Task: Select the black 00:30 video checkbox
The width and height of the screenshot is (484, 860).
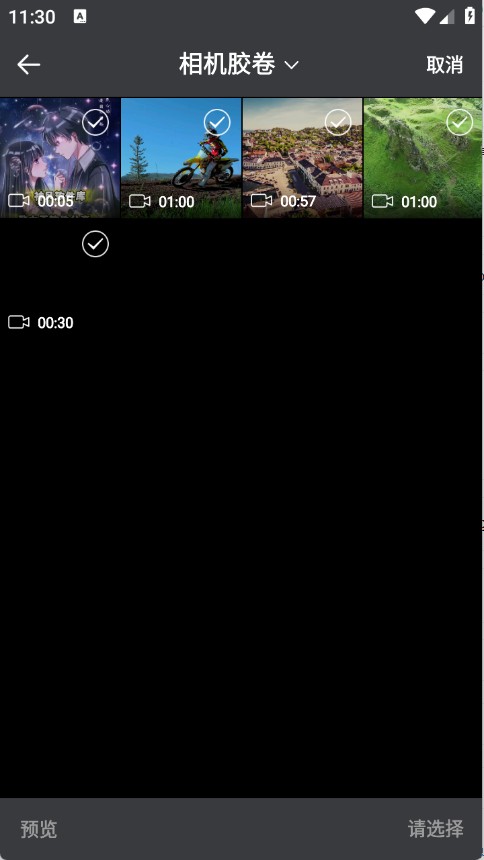Action: (95, 244)
